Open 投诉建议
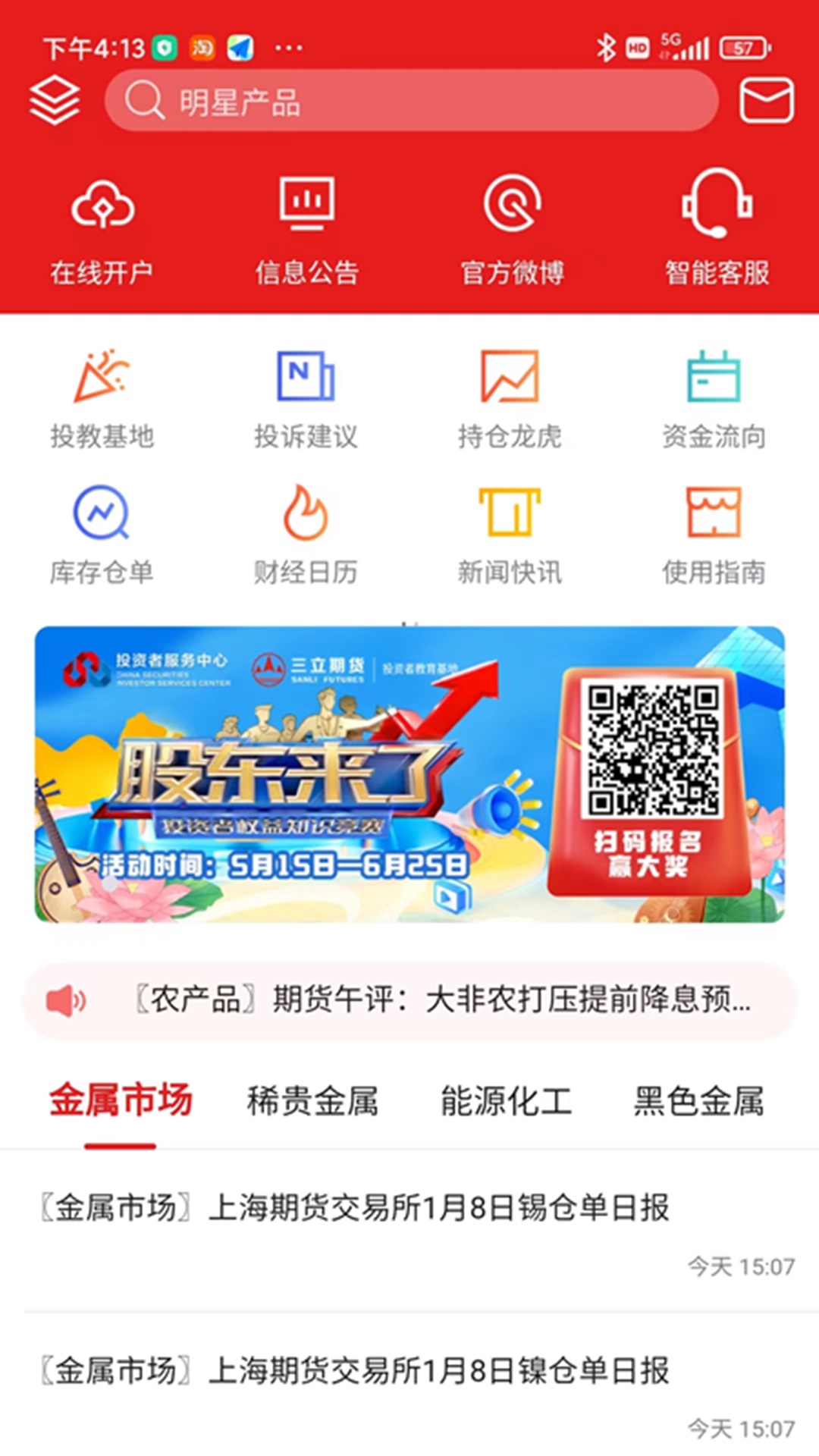 [306, 399]
